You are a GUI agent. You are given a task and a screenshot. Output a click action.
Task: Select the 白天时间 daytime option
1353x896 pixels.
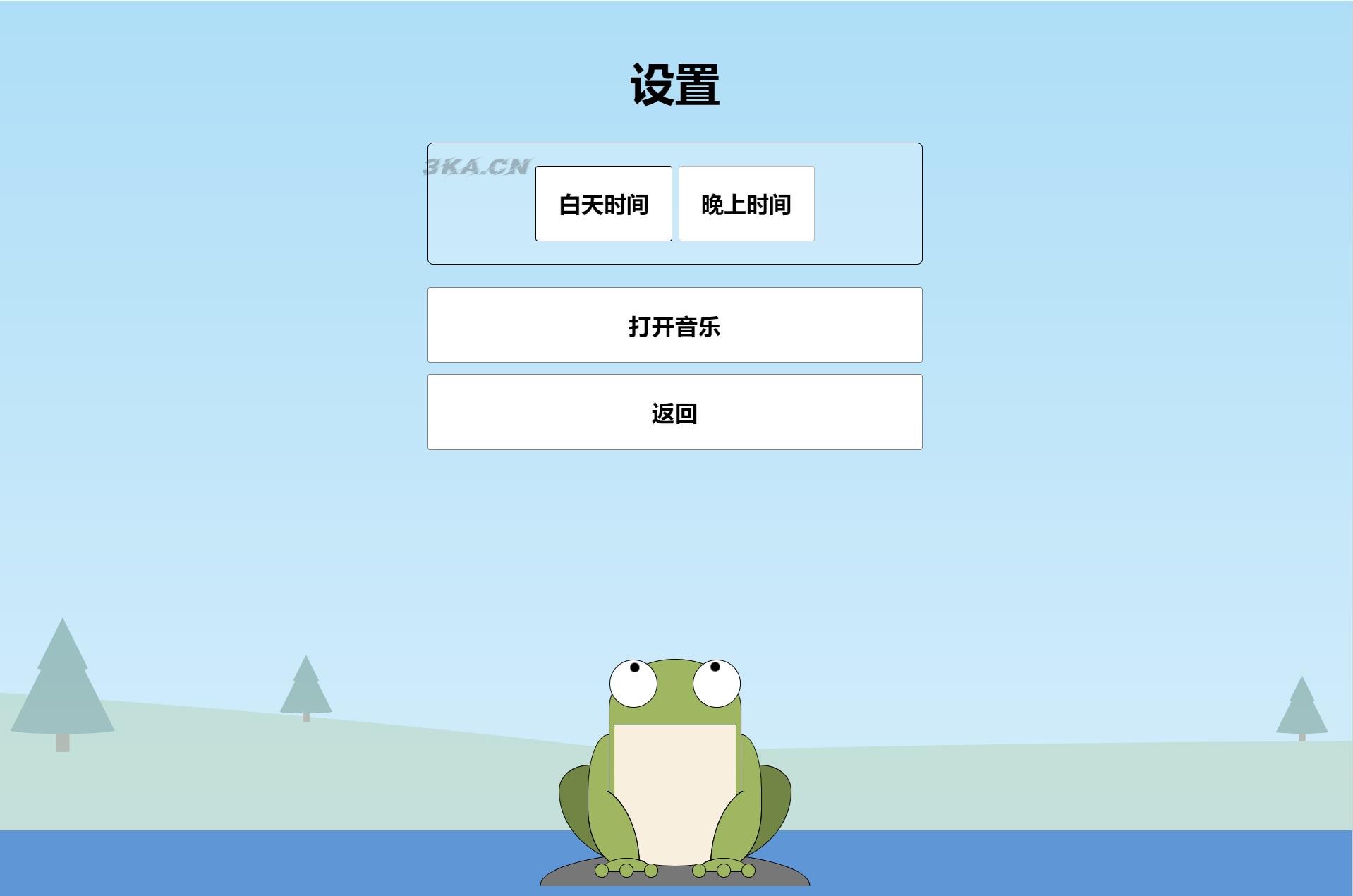[x=603, y=204]
